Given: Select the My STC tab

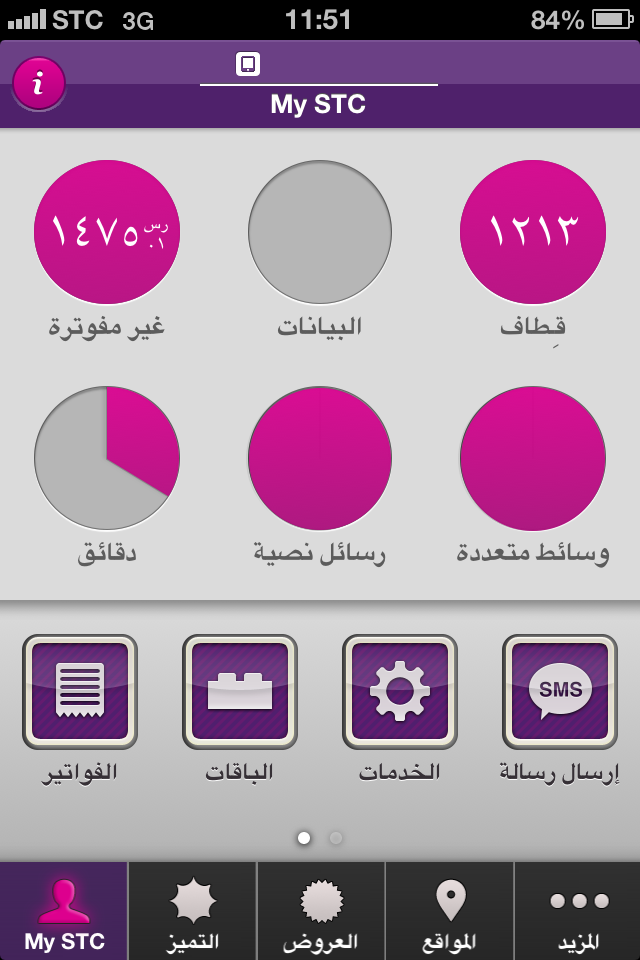Looking at the screenshot, I should [64, 912].
